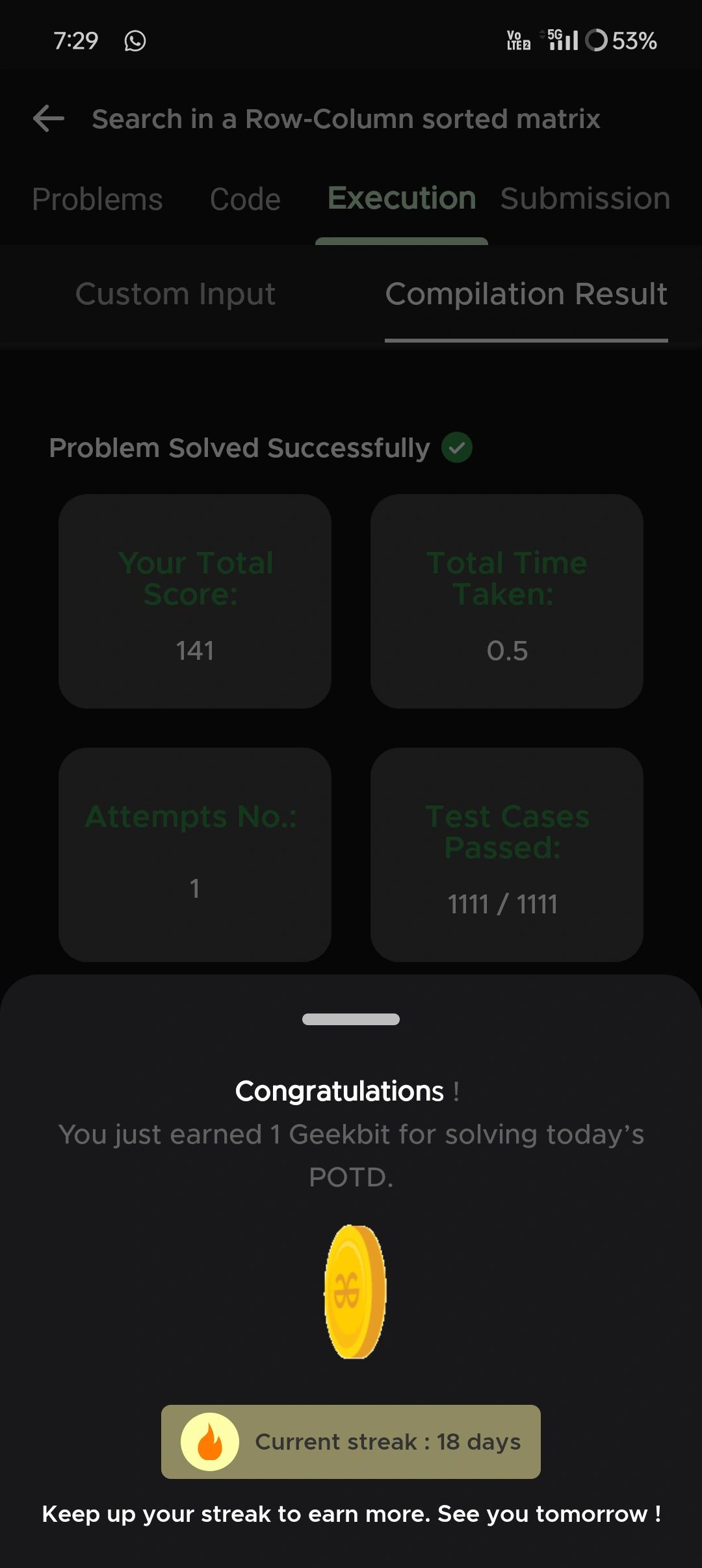Open the Custom Input sub-tab
This screenshot has height=1568, width=702.
[x=175, y=294]
